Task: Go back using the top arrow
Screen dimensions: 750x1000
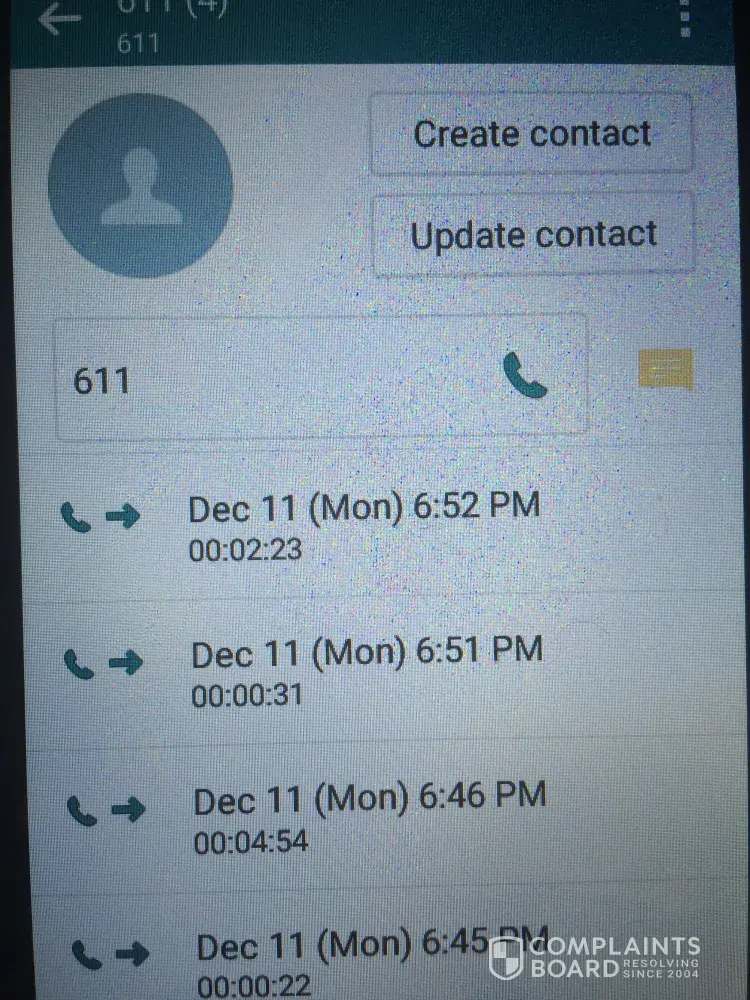Action: [x=58, y=18]
